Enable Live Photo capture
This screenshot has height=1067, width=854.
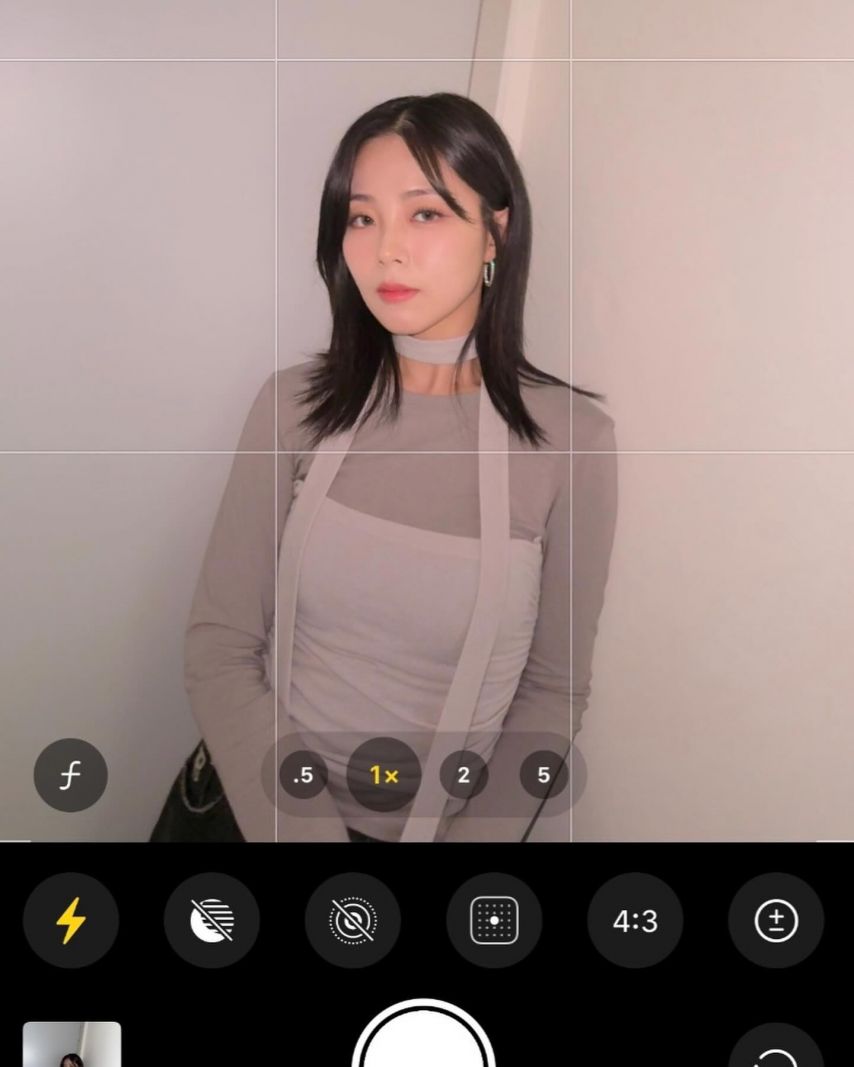pos(352,920)
